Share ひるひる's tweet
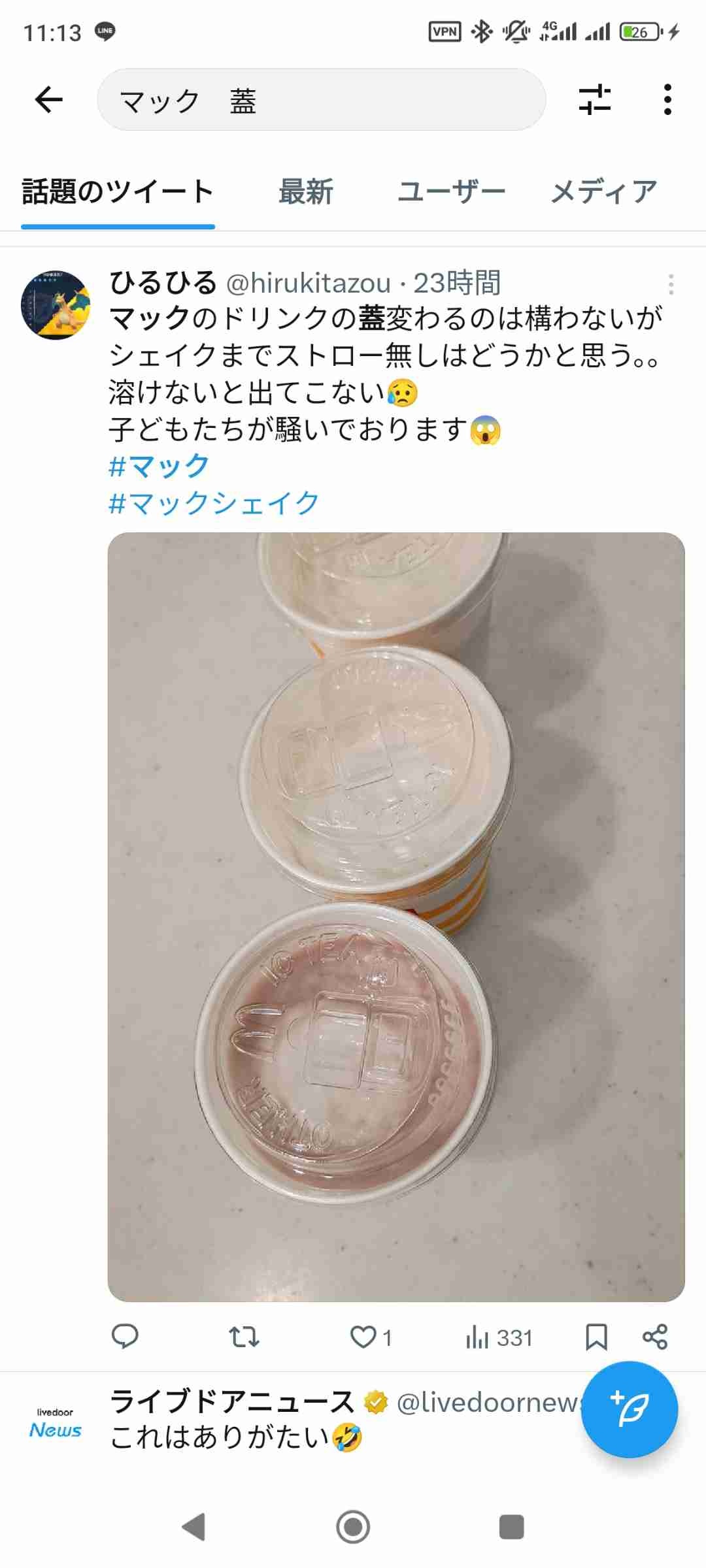This screenshot has height=1568, width=706. point(655,1337)
